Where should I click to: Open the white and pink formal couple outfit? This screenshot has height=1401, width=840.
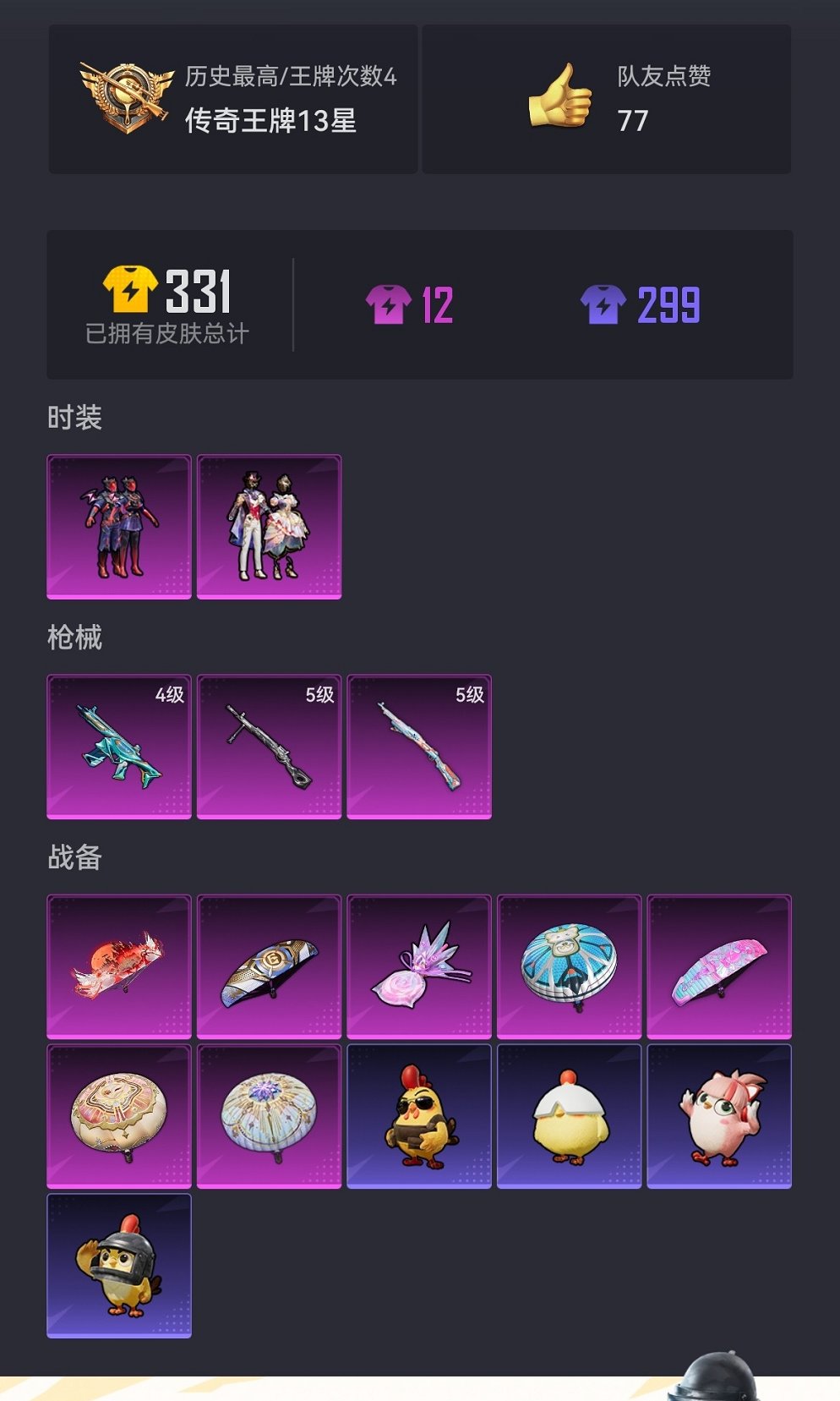[x=269, y=527]
